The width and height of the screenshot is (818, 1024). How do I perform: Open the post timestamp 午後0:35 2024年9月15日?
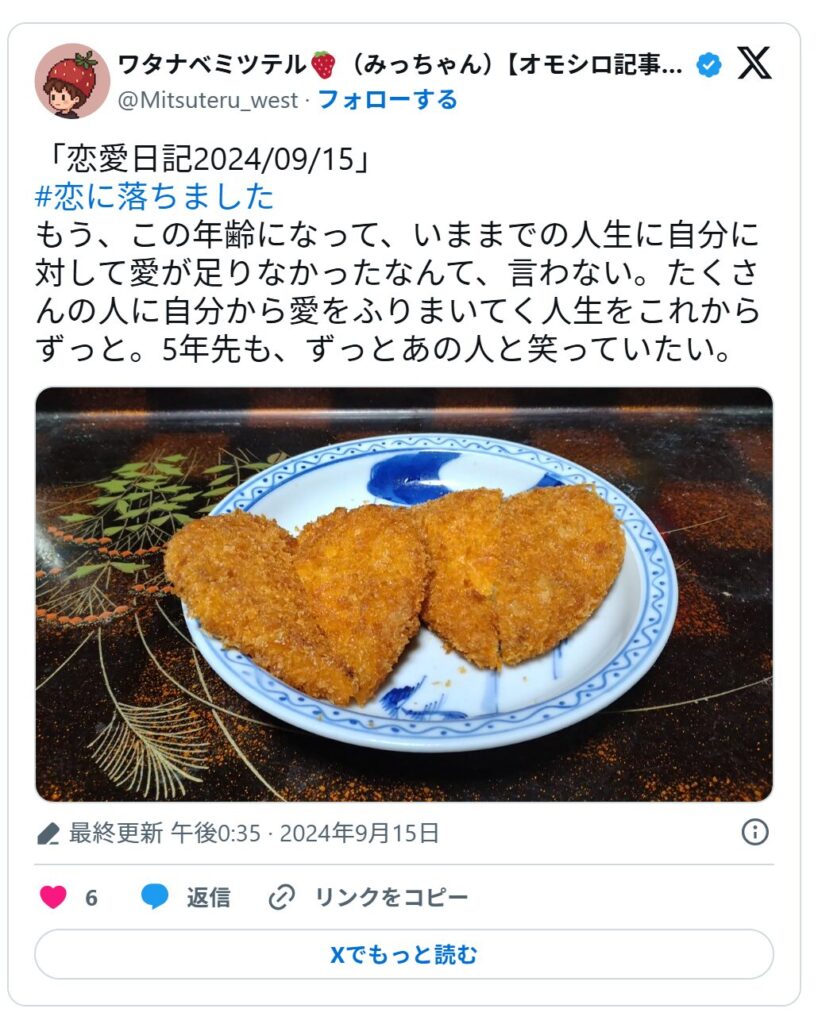point(304,833)
